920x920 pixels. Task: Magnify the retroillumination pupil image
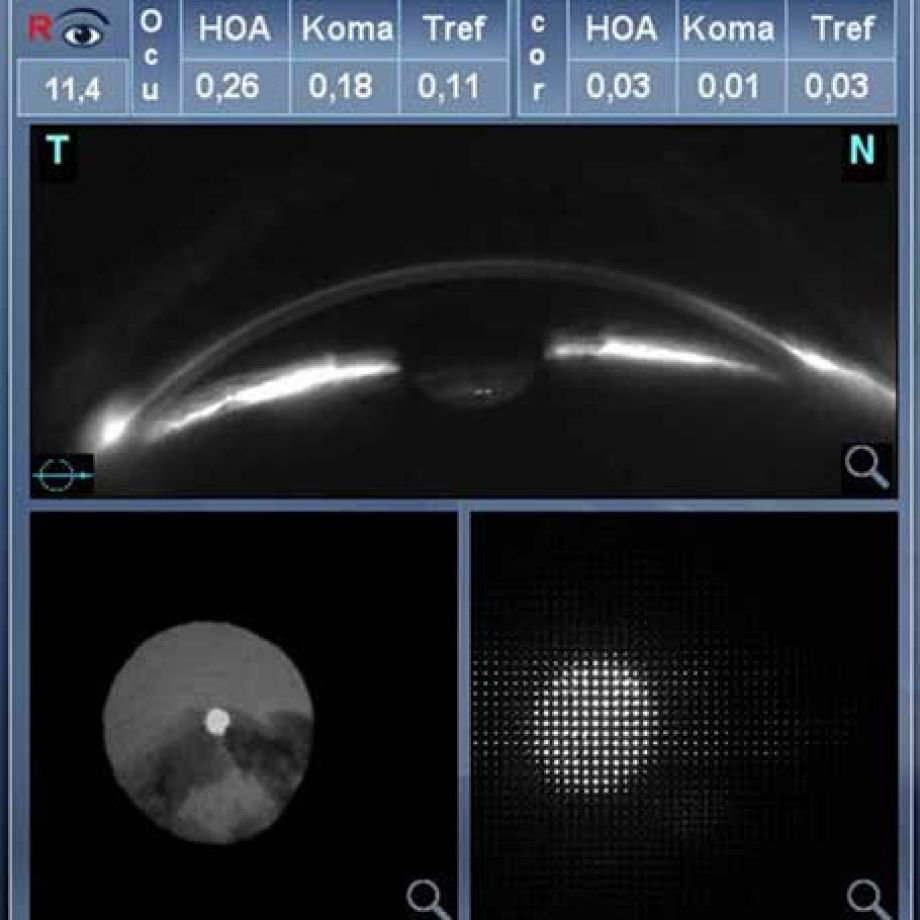point(428,897)
